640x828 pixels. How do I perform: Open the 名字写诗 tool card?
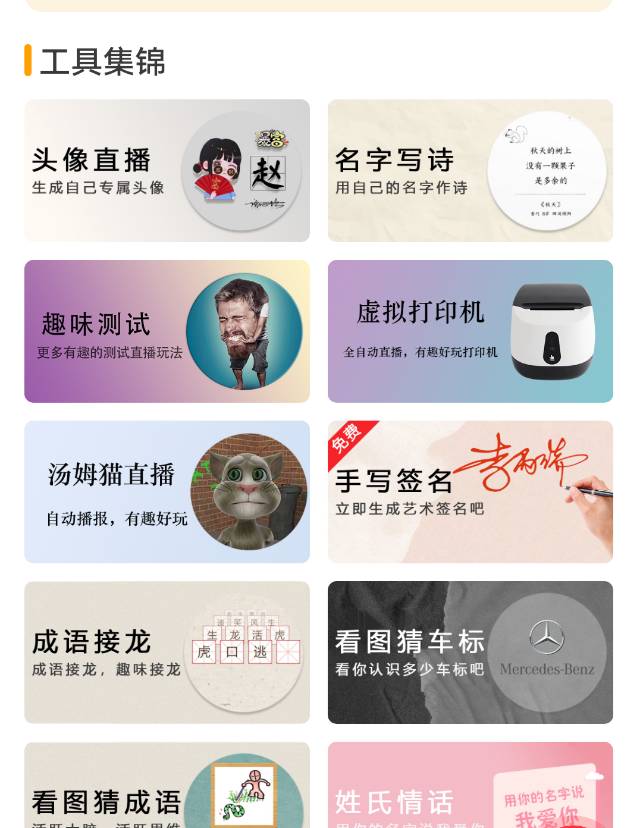[x=470, y=171]
